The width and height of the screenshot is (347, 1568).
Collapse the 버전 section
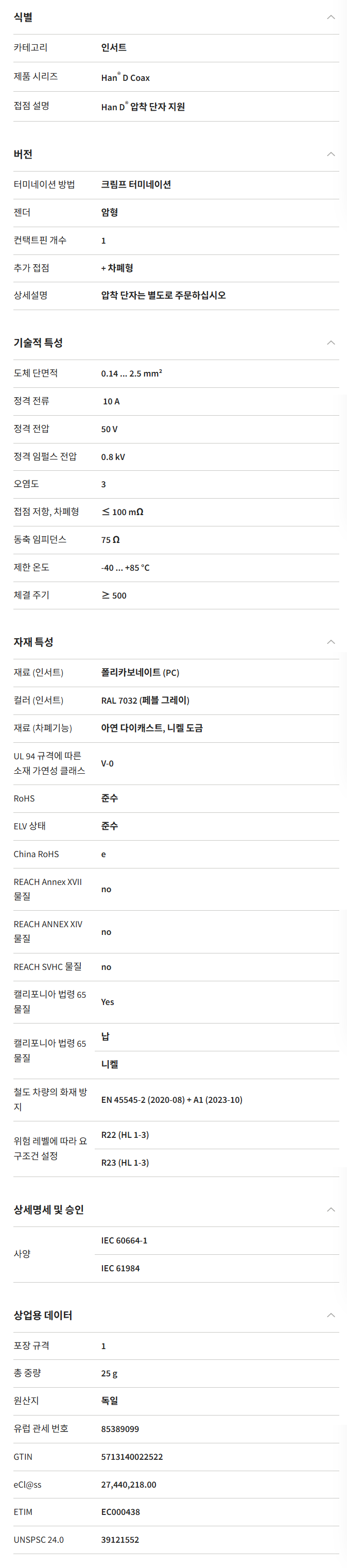point(331,154)
